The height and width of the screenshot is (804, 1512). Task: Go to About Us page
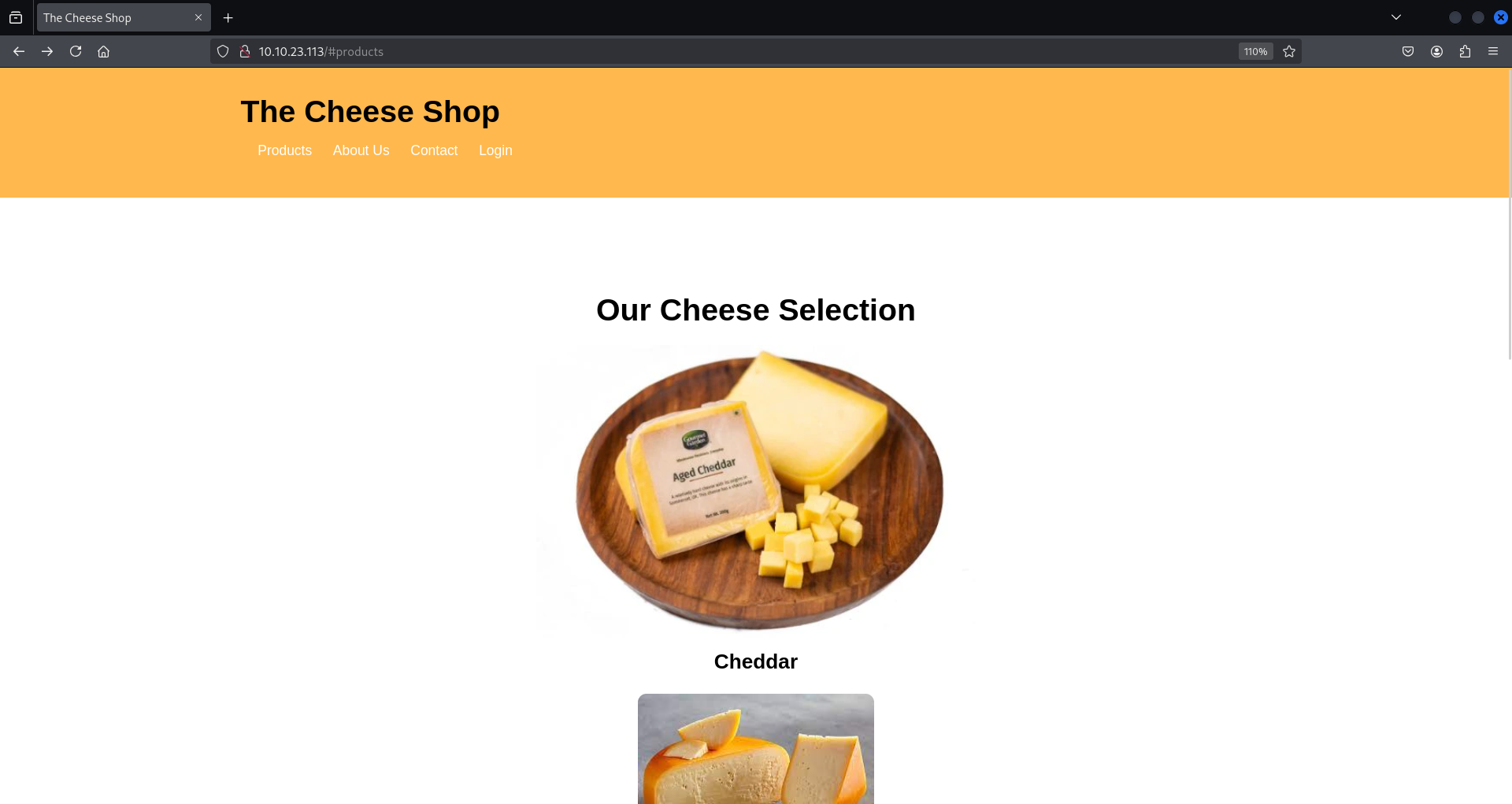click(x=361, y=150)
